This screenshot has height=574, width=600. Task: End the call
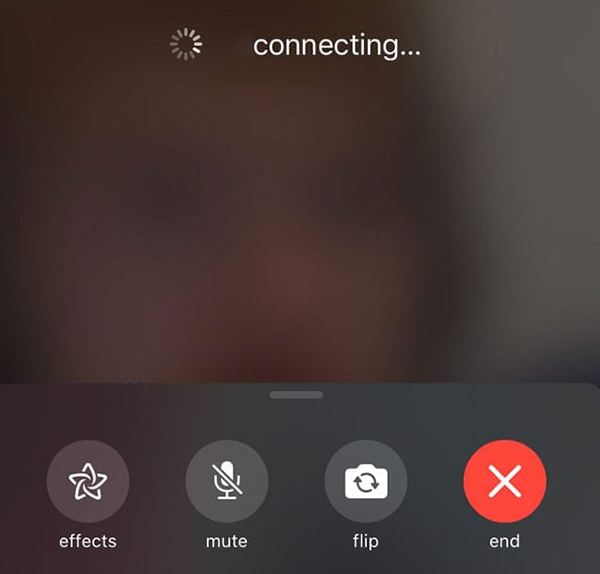[x=505, y=482]
